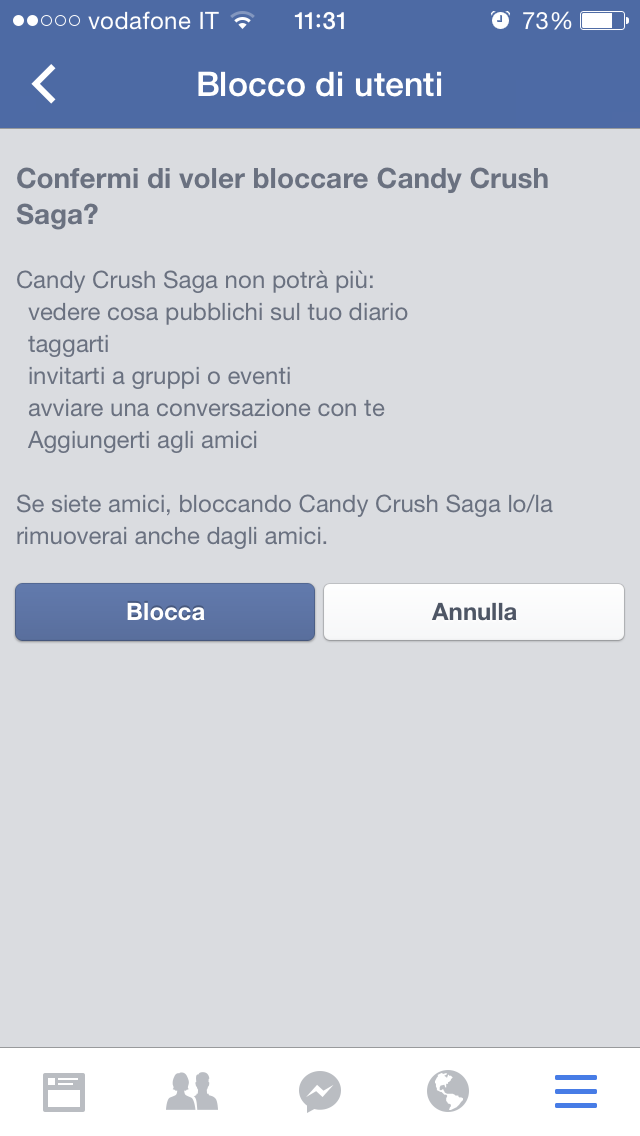640x1136 pixels.
Task: Go back from Blocco di utenti
Action: pyautogui.click(x=44, y=84)
